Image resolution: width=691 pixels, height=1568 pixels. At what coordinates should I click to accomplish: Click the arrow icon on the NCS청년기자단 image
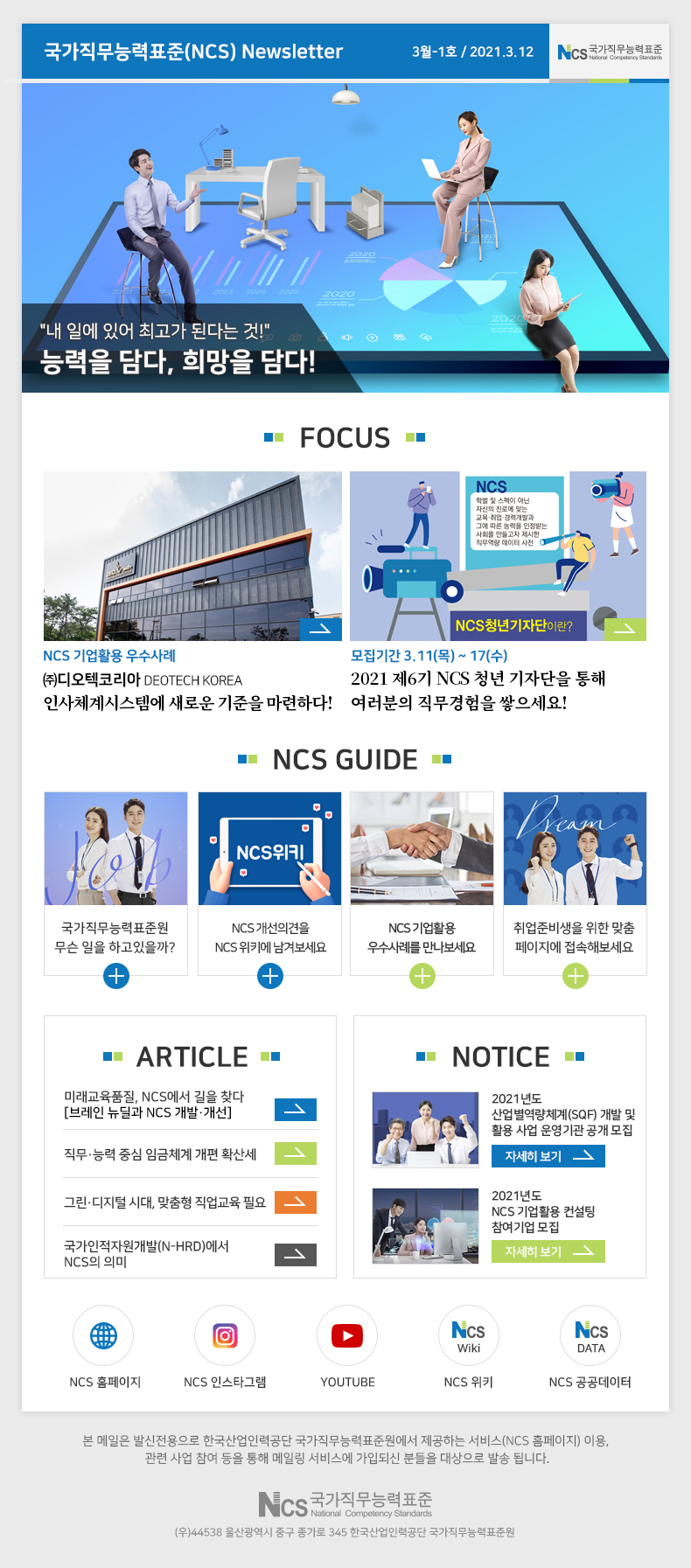[626, 628]
